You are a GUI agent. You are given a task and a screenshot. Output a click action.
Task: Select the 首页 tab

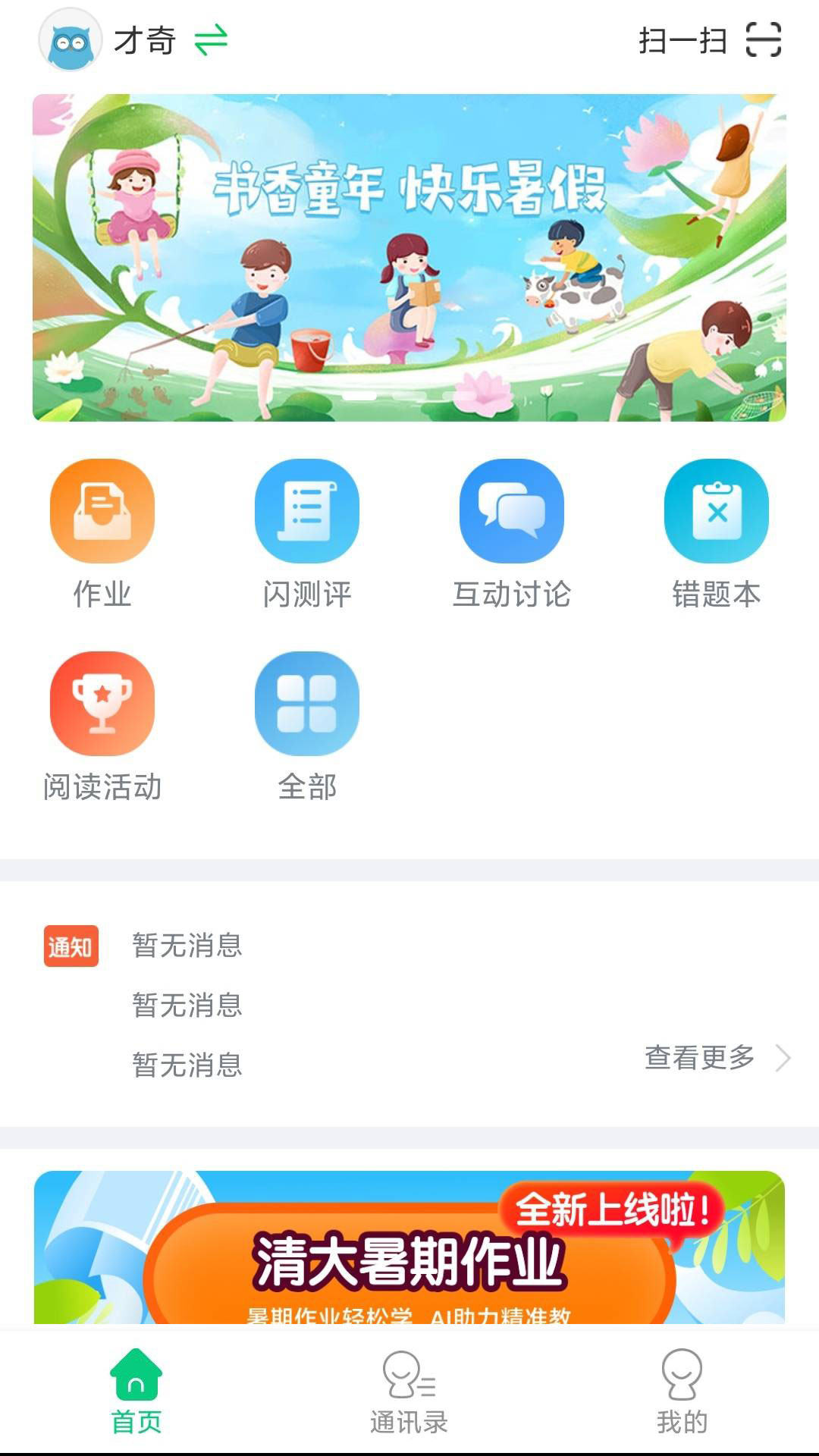136,1392
